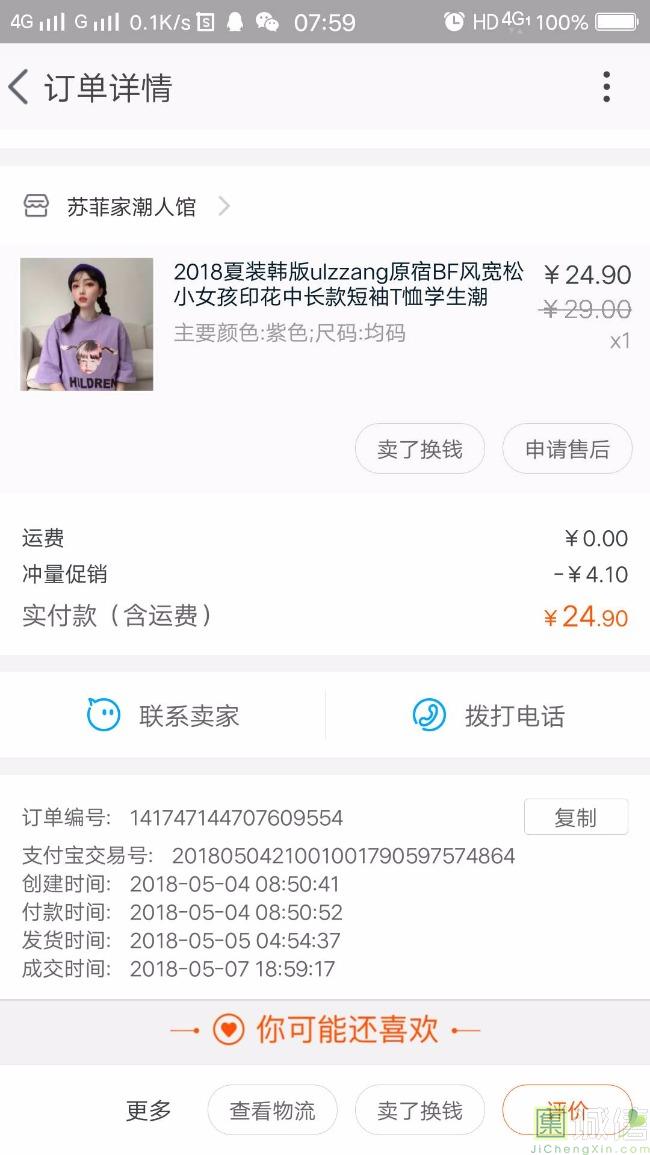
Task: Open the three-dot overflow menu
Action: [x=606, y=88]
